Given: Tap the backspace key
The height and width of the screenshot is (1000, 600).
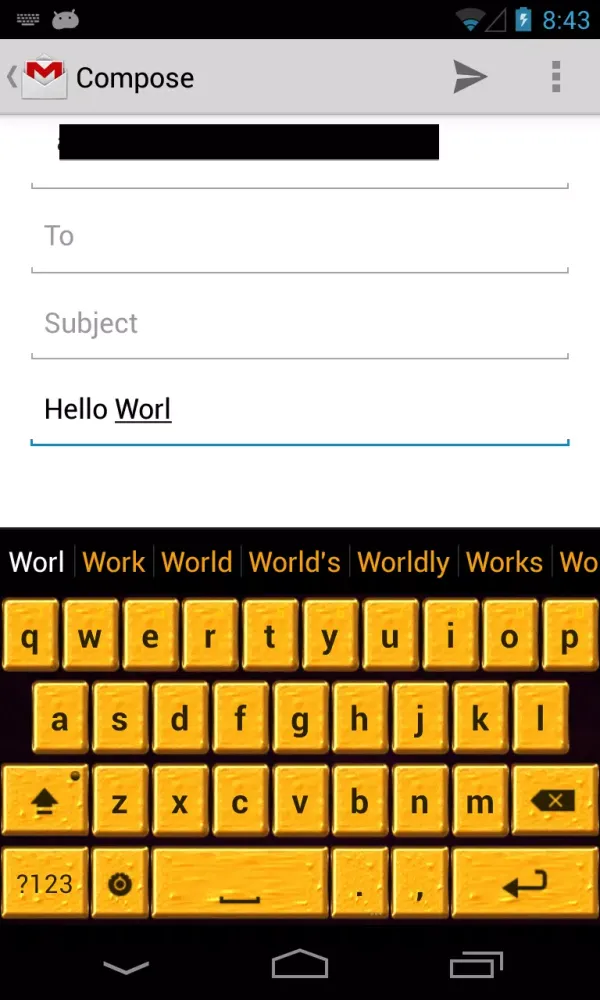Looking at the screenshot, I should pos(554,802).
